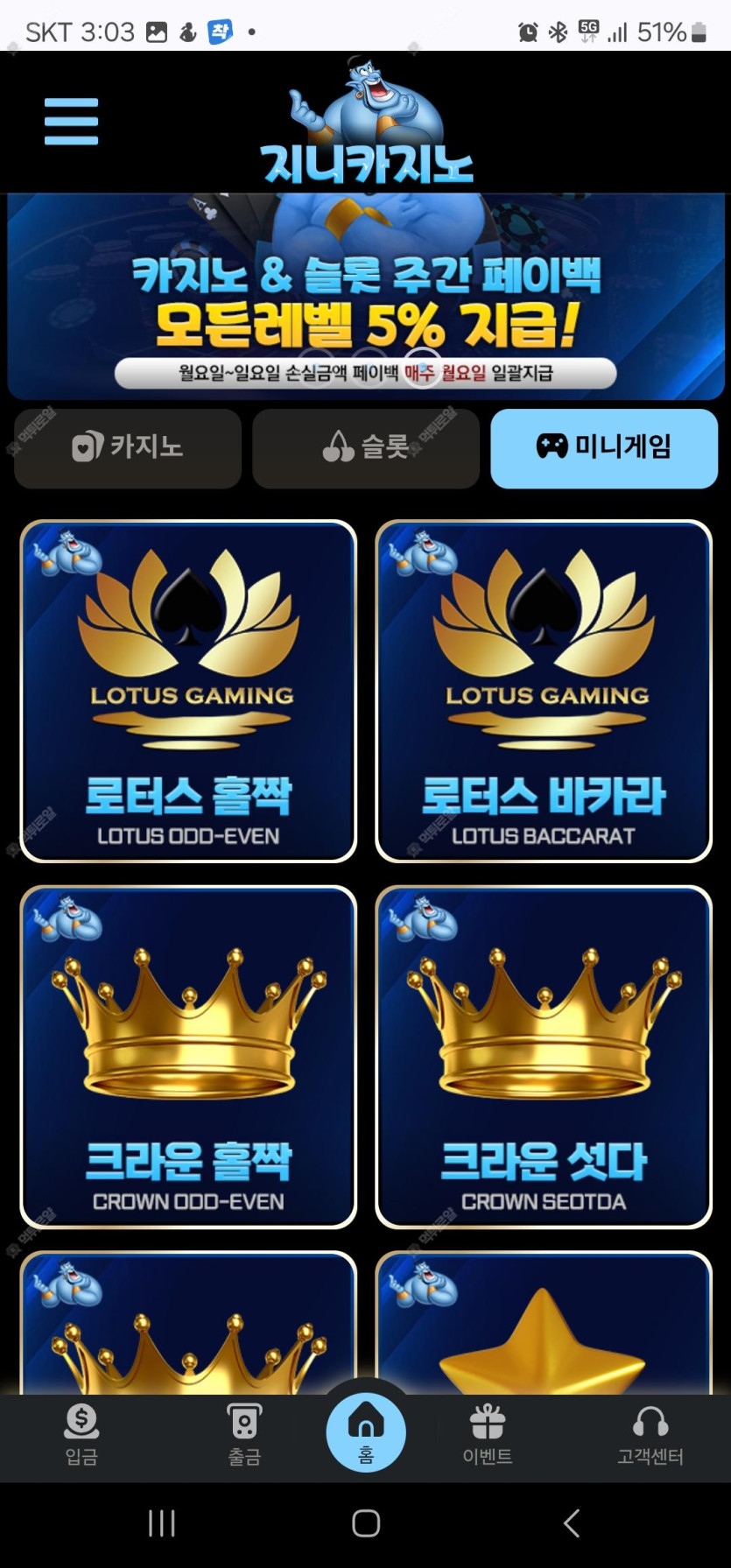Tap the 홈 button in bottom bar
Screen dimensions: 731x1568
366,1432
